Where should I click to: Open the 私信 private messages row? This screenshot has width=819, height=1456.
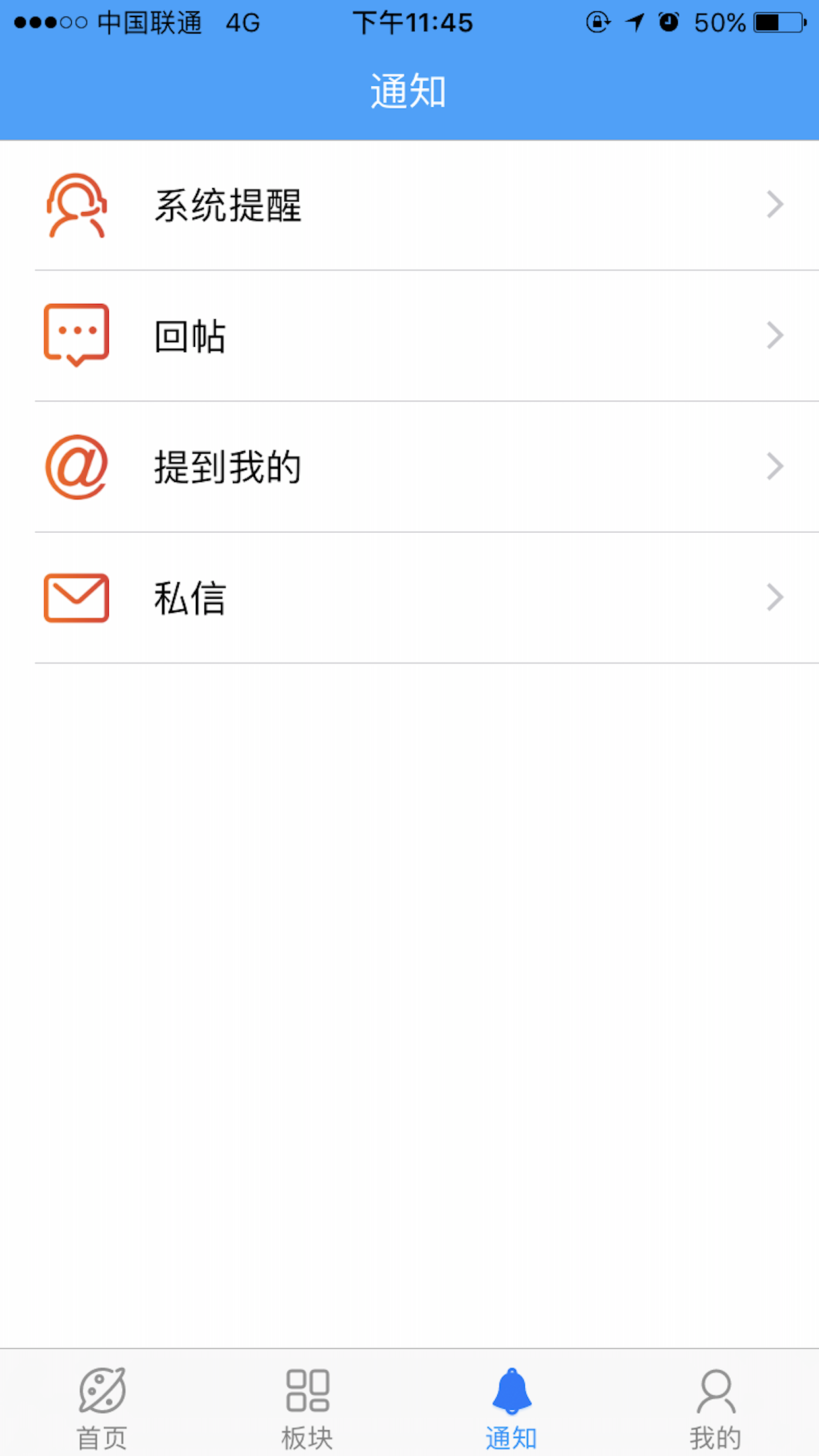(x=409, y=598)
